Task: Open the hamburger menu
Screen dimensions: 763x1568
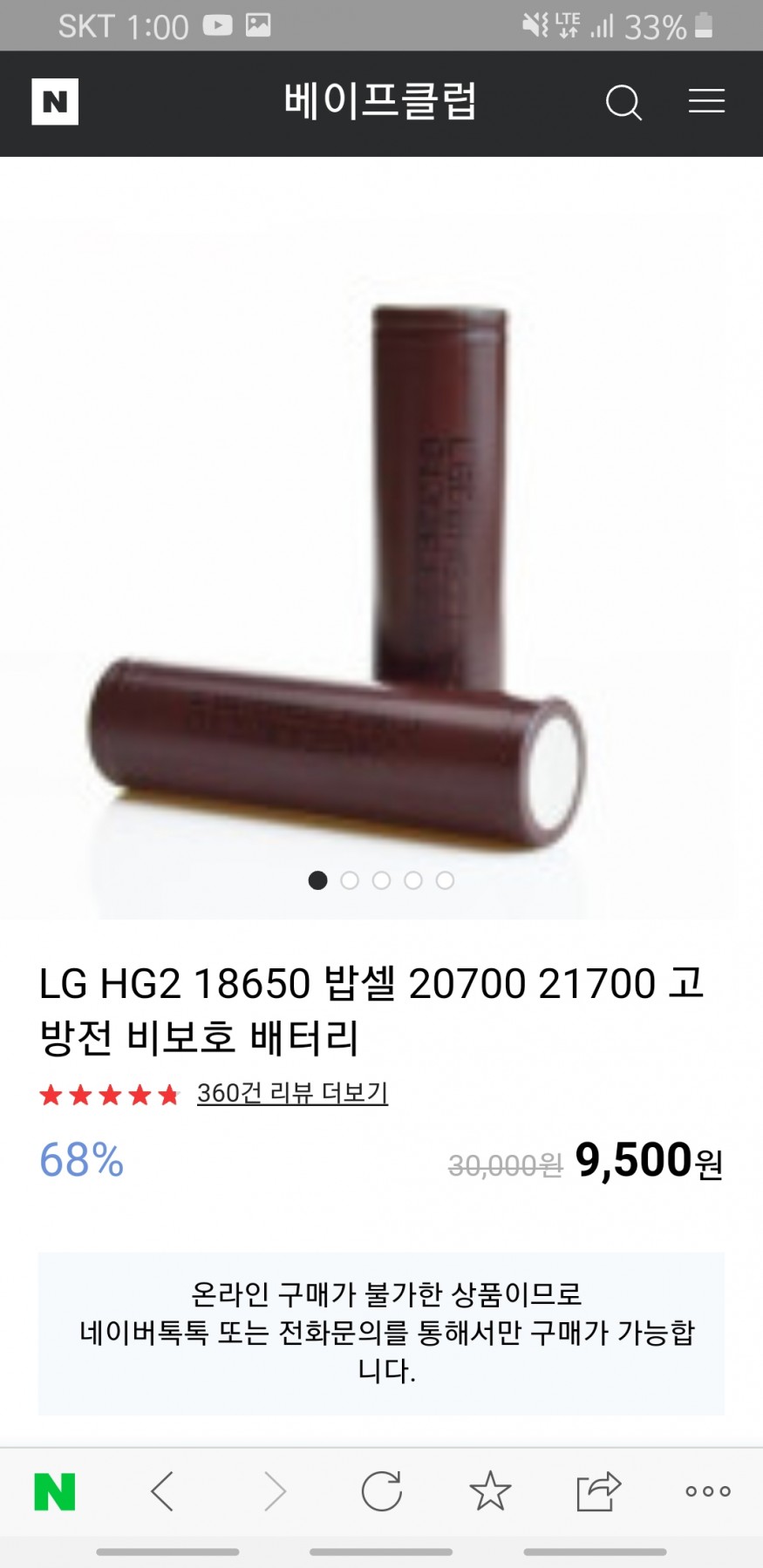Action: [706, 102]
